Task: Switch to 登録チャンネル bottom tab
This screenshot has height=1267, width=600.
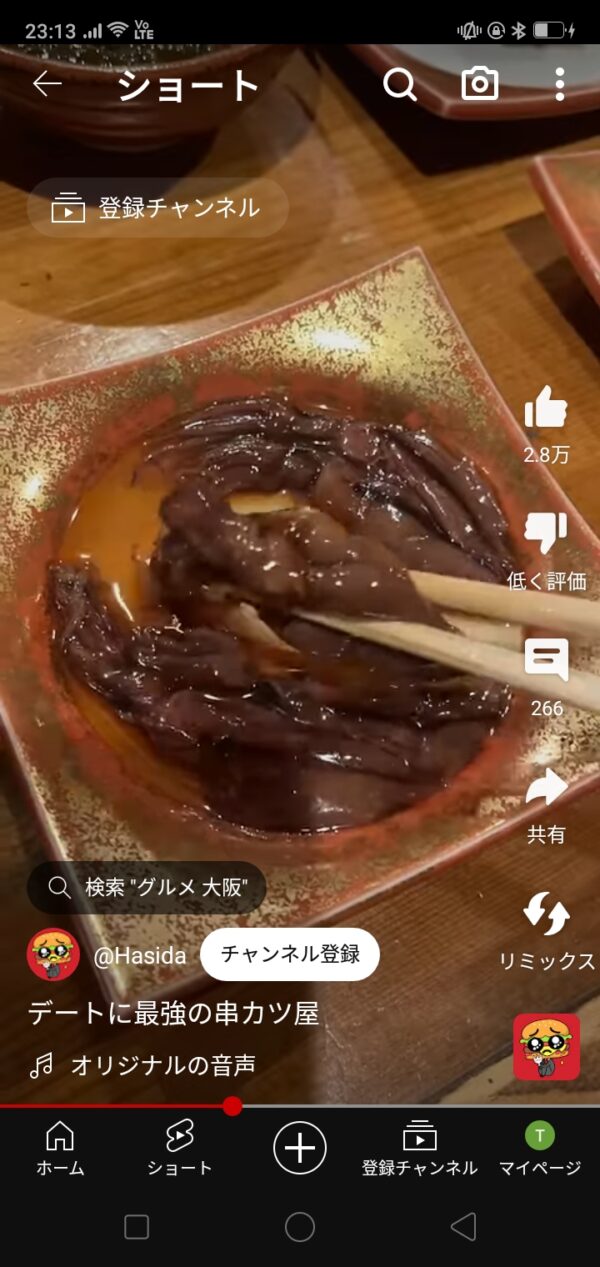Action: tap(420, 1147)
